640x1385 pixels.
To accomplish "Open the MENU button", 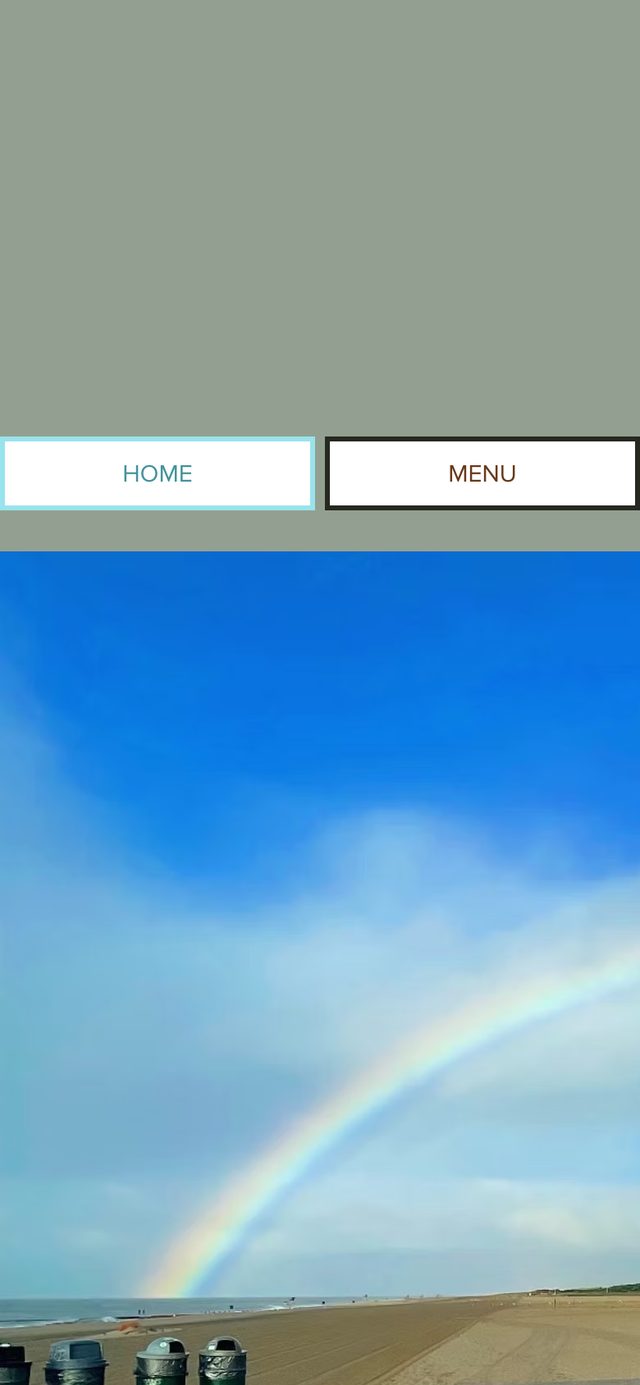I will click(482, 473).
